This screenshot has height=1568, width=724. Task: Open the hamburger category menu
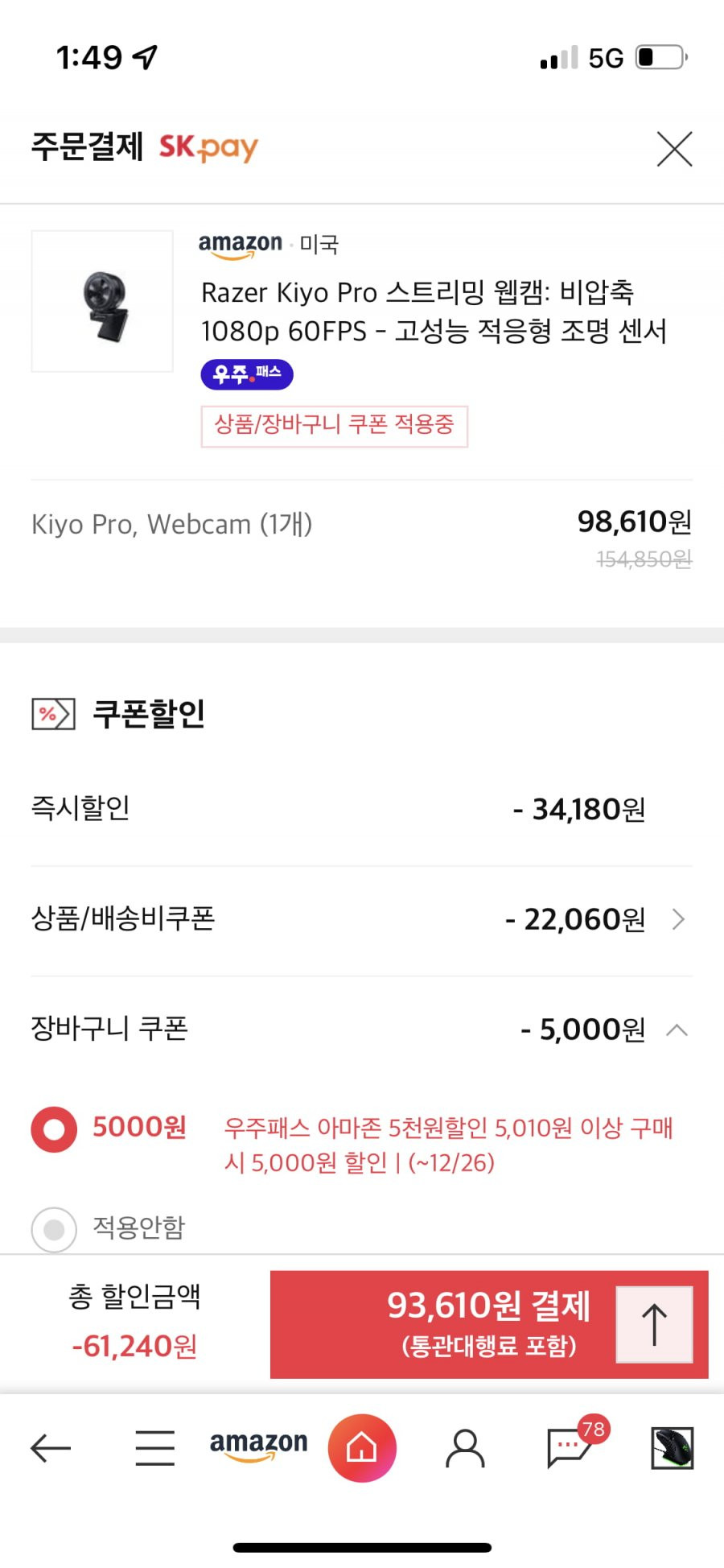coord(154,1448)
